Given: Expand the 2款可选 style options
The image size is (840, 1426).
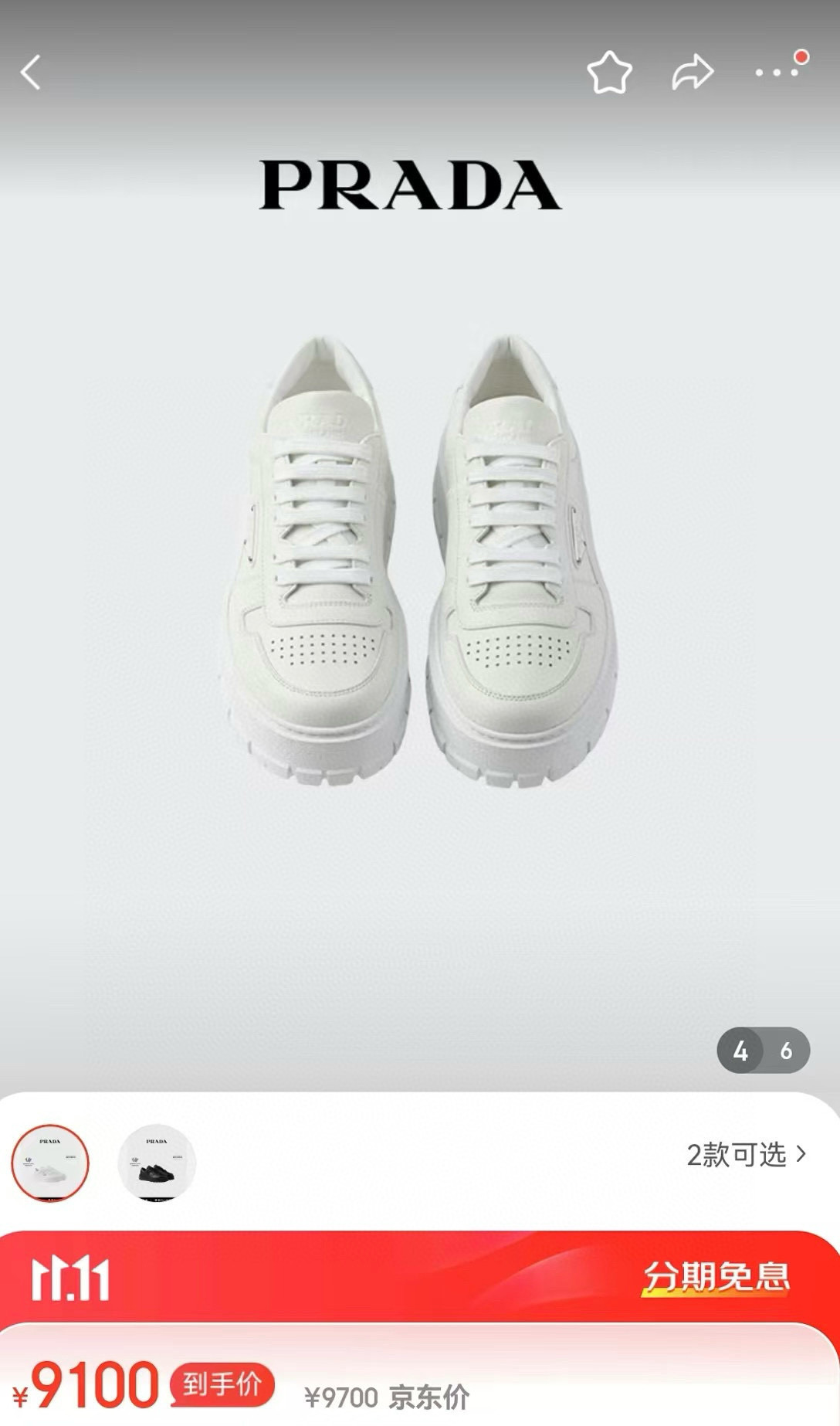Looking at the screenshot, I should (x=746, y=1155).
